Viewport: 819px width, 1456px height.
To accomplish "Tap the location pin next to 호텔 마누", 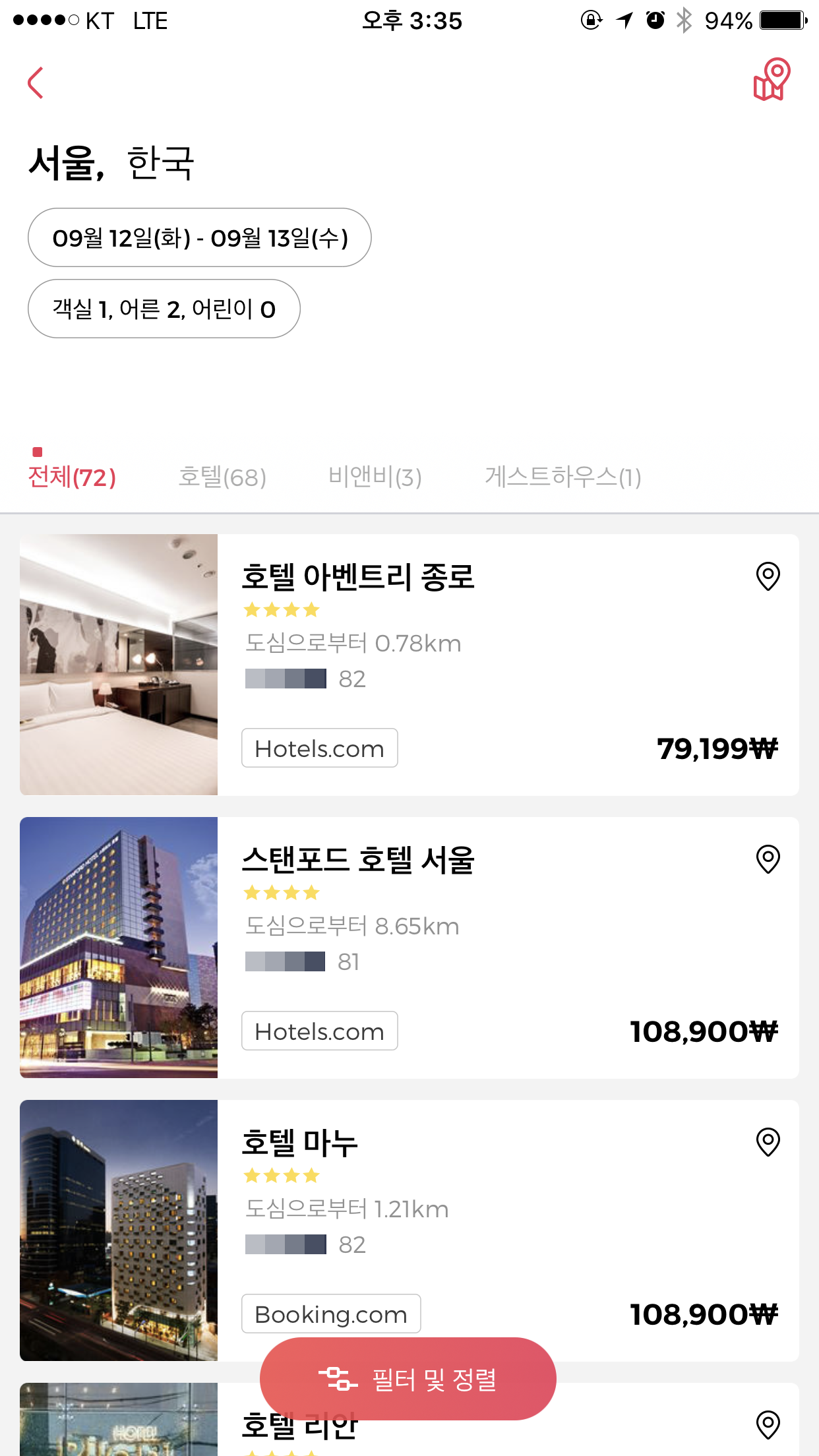I will (767, 1143).
